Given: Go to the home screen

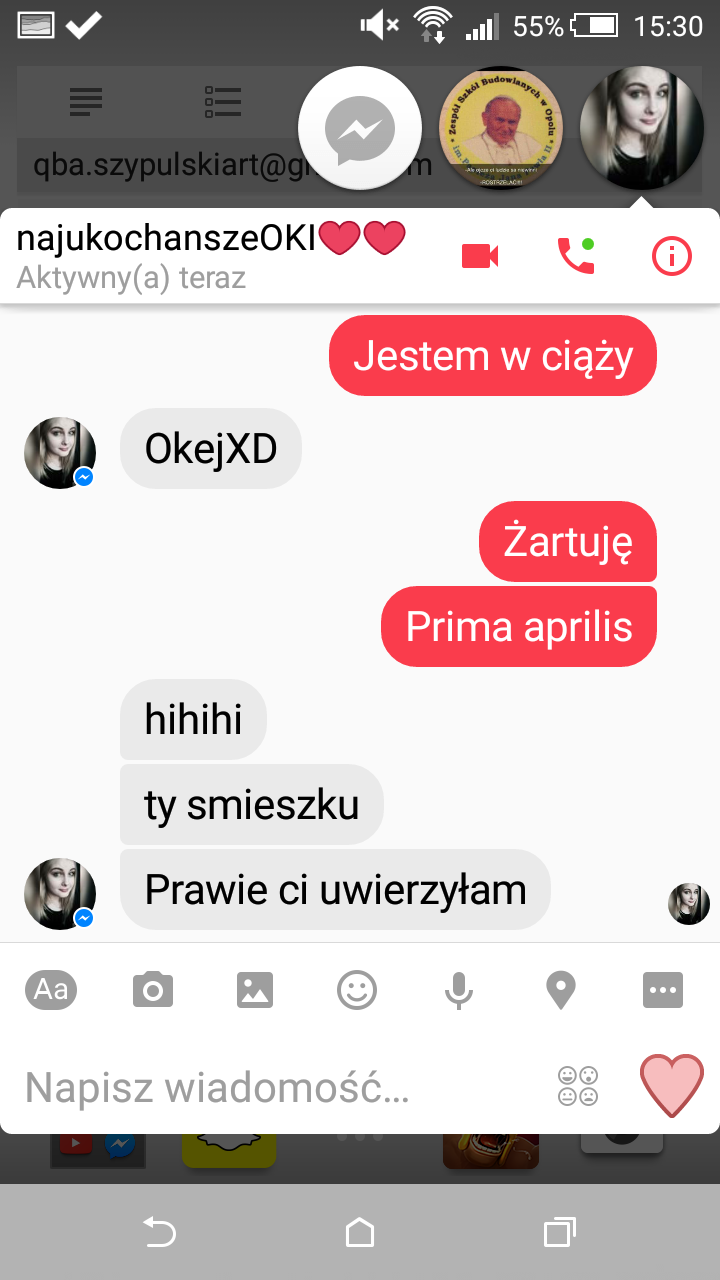Looking at the screenshot, I should coord(360,1233).
